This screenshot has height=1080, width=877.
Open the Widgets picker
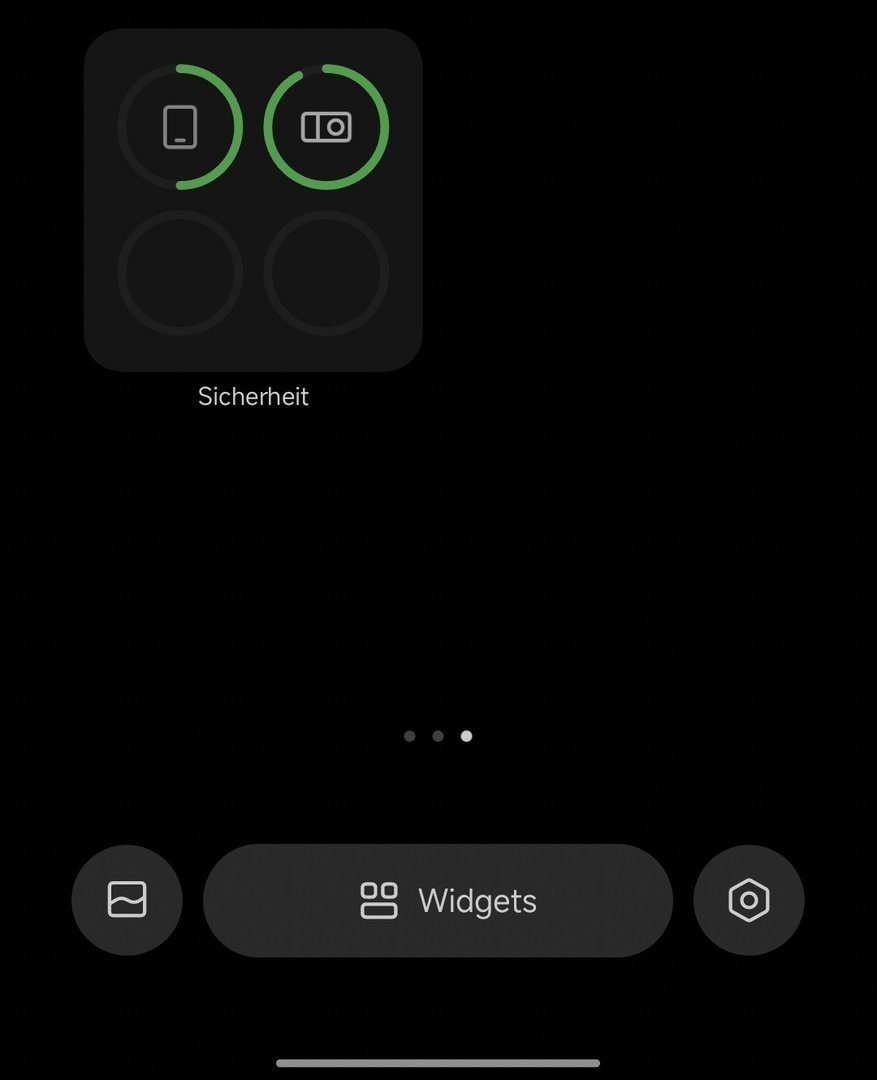tap(438, 900)
